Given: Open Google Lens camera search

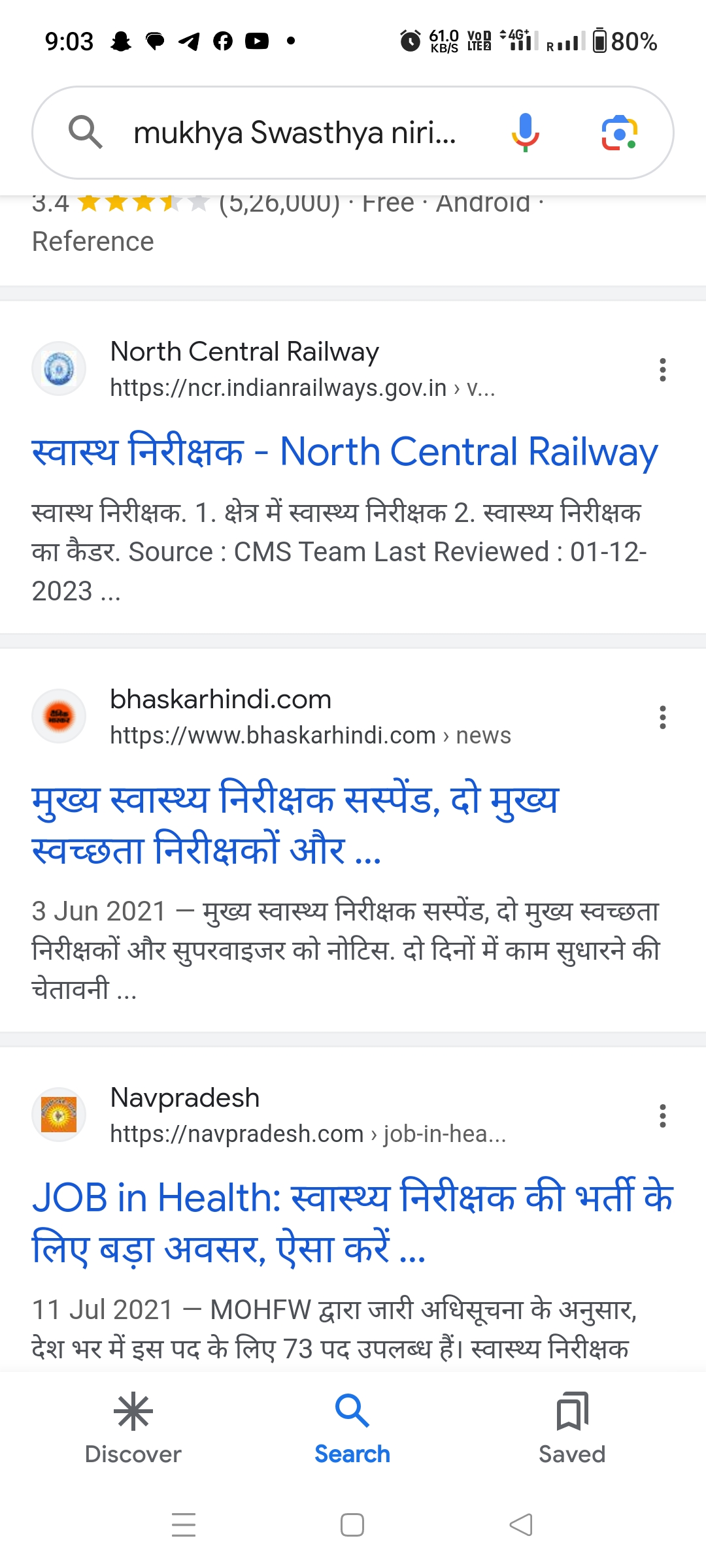Looking at the screenshot, I should coord(618,133).
